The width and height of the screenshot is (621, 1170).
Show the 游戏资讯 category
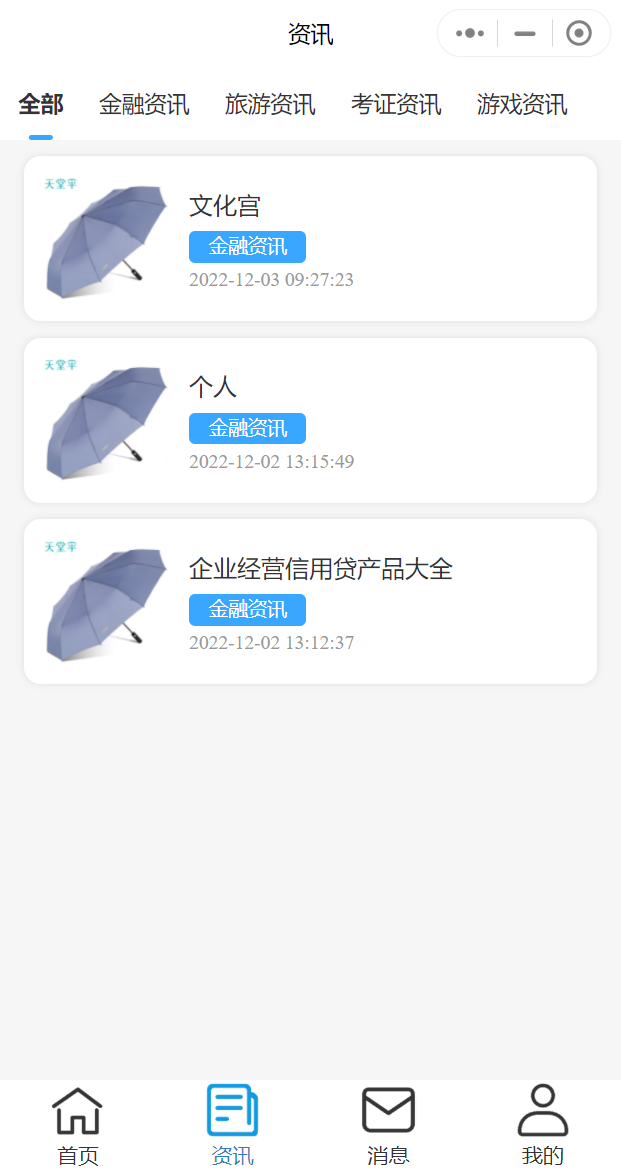tap(522, 104)
